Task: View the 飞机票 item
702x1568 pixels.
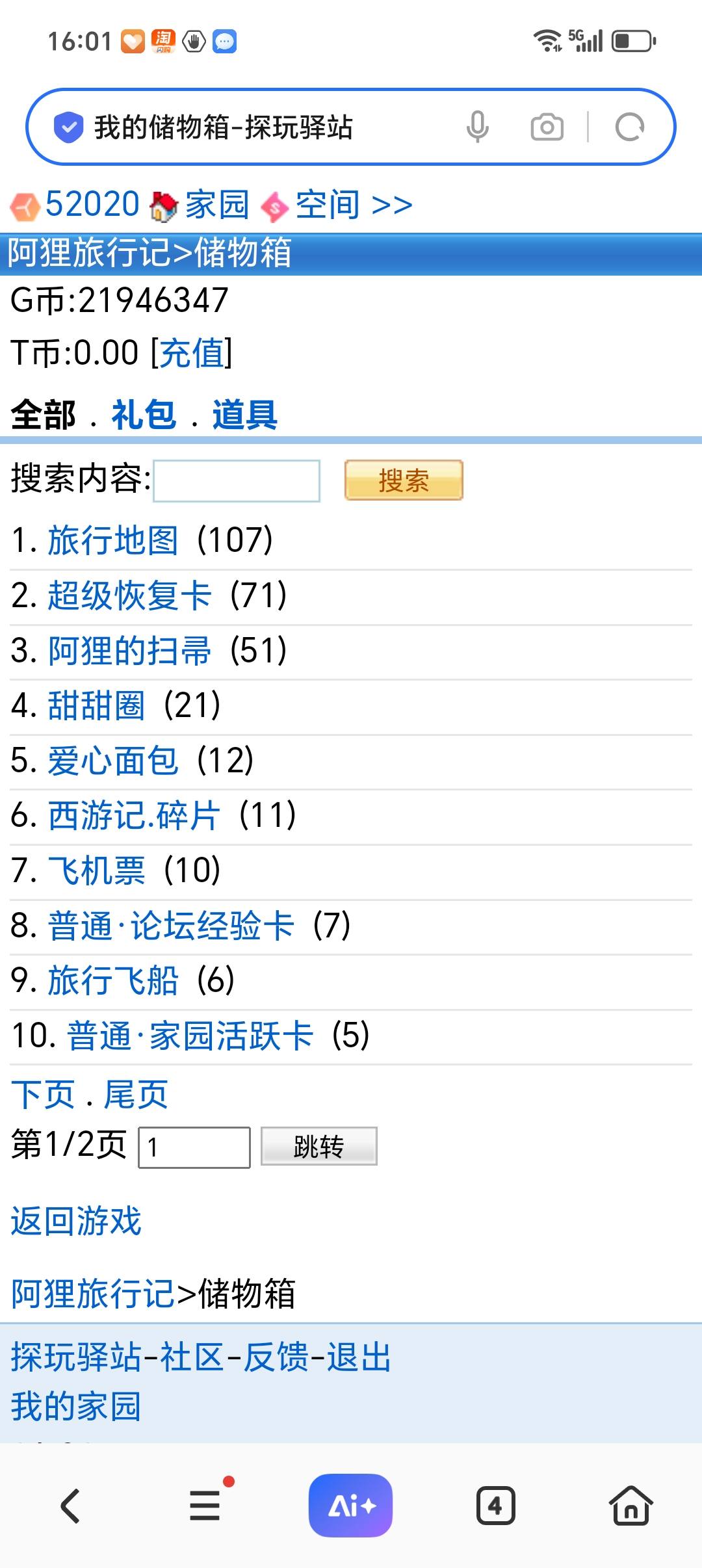Action: click(x=96, y=870)
